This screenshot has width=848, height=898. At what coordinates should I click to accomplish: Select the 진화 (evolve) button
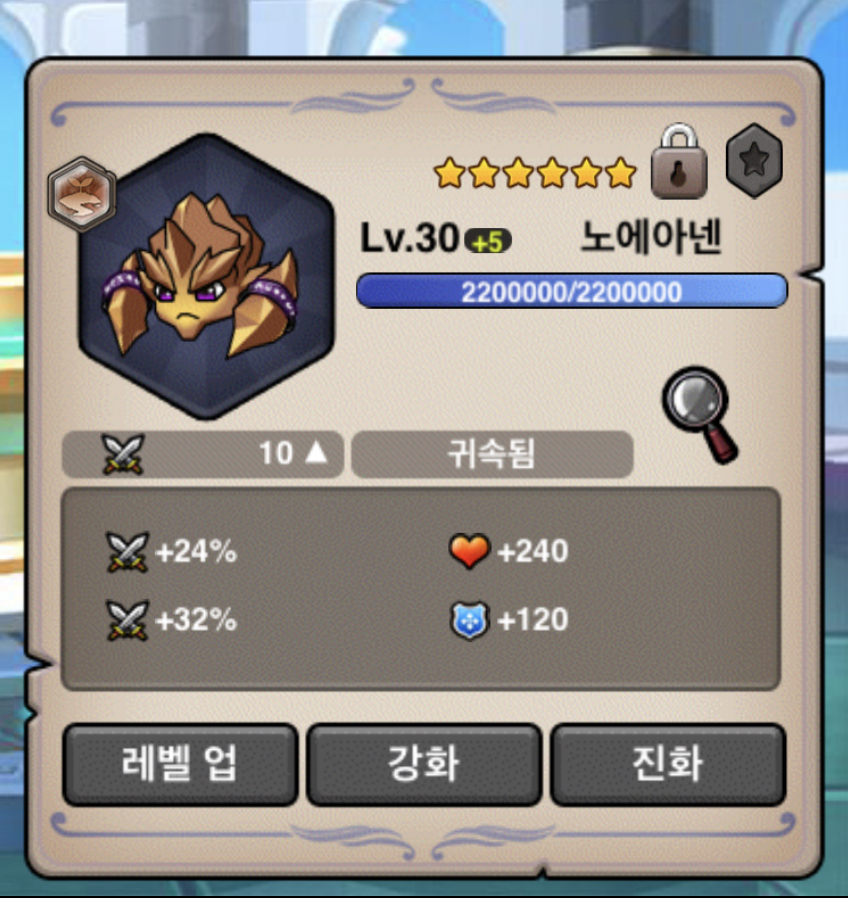668,764
